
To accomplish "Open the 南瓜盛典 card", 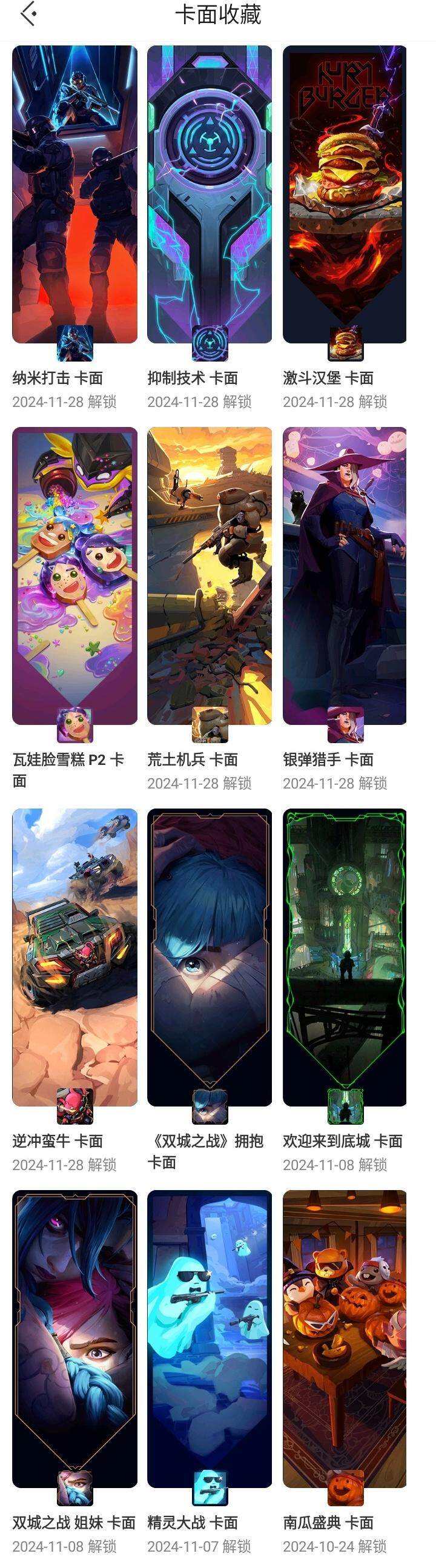I will tap(345, 1338).
